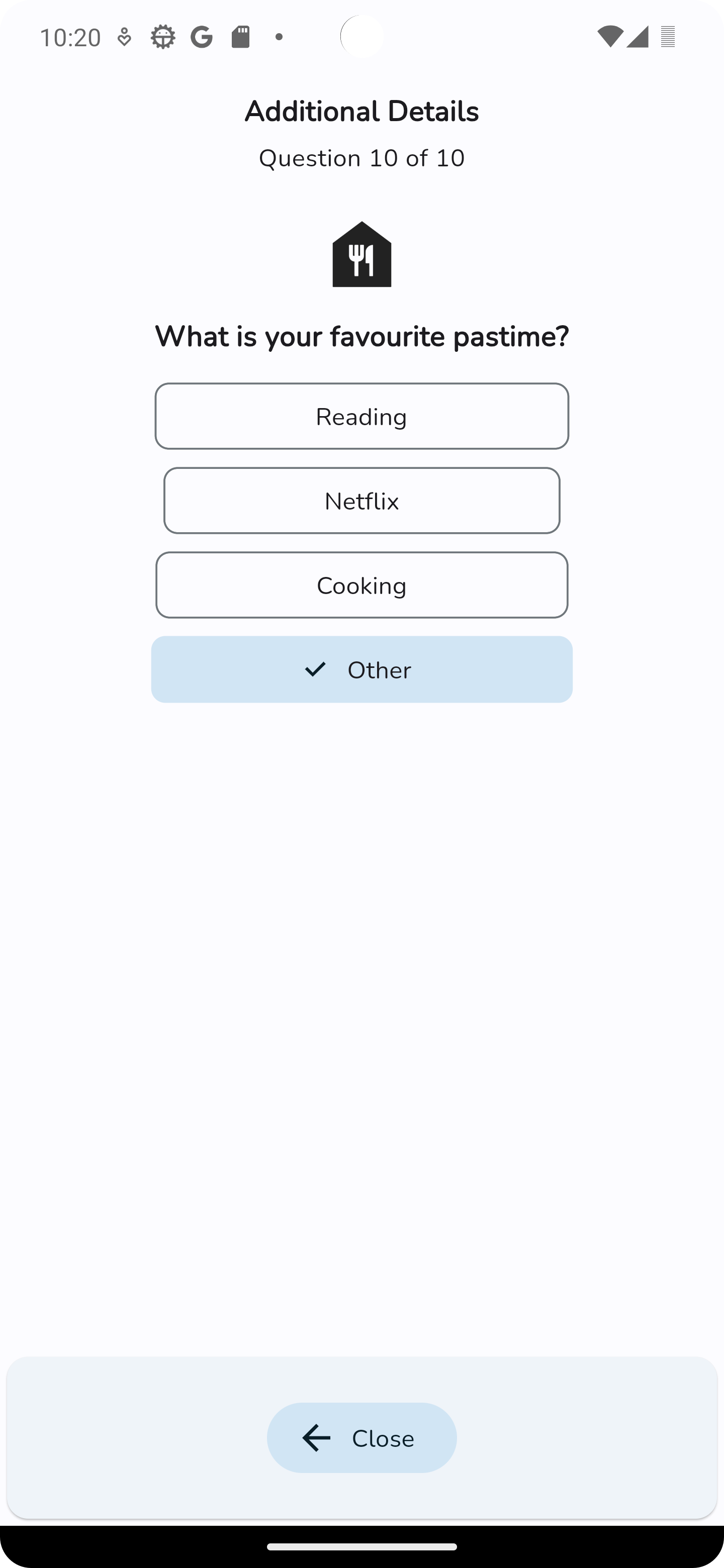
Task: Click the cellular signal strength icon
Action: (x=637, y=37)
